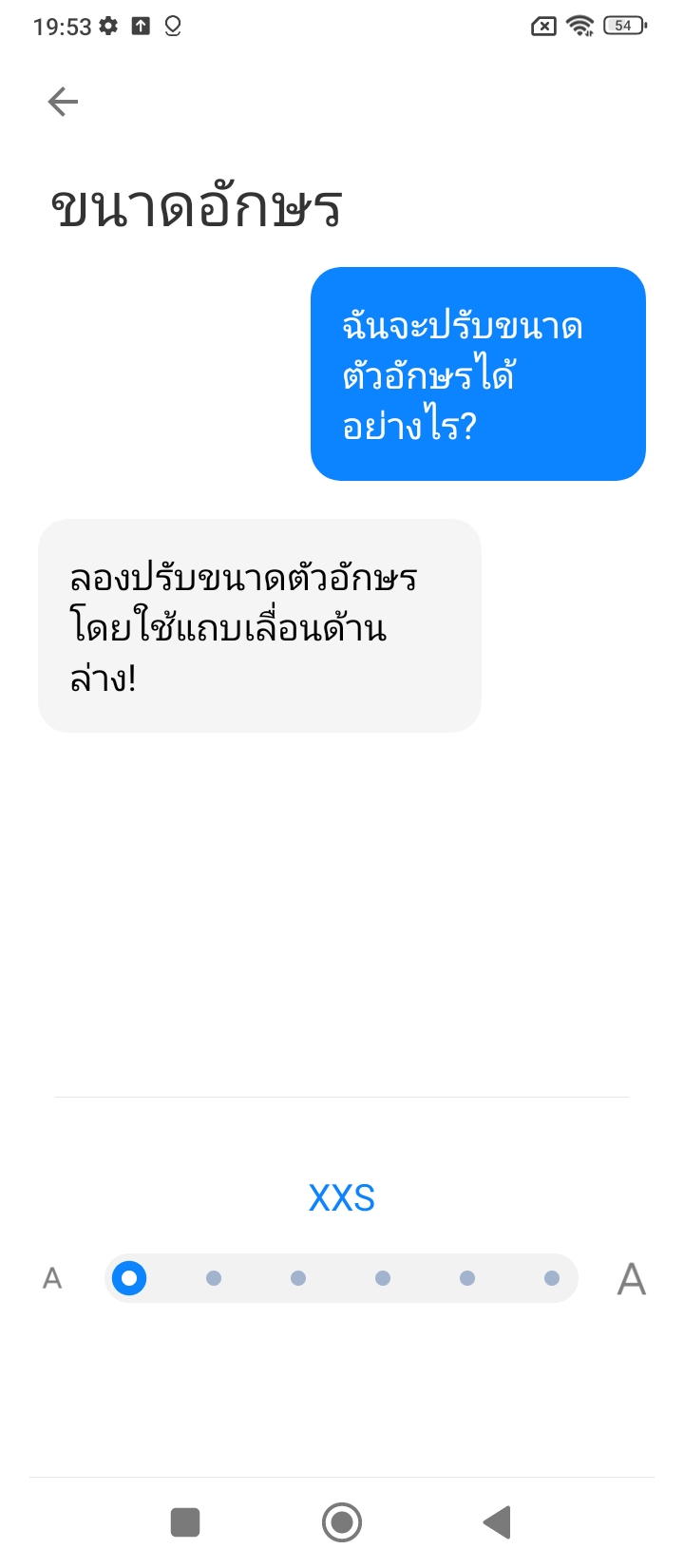Viewport: 684px width, 1568px height.
Task: Open recent apps from navigation bar
Action: [185, 1522]
